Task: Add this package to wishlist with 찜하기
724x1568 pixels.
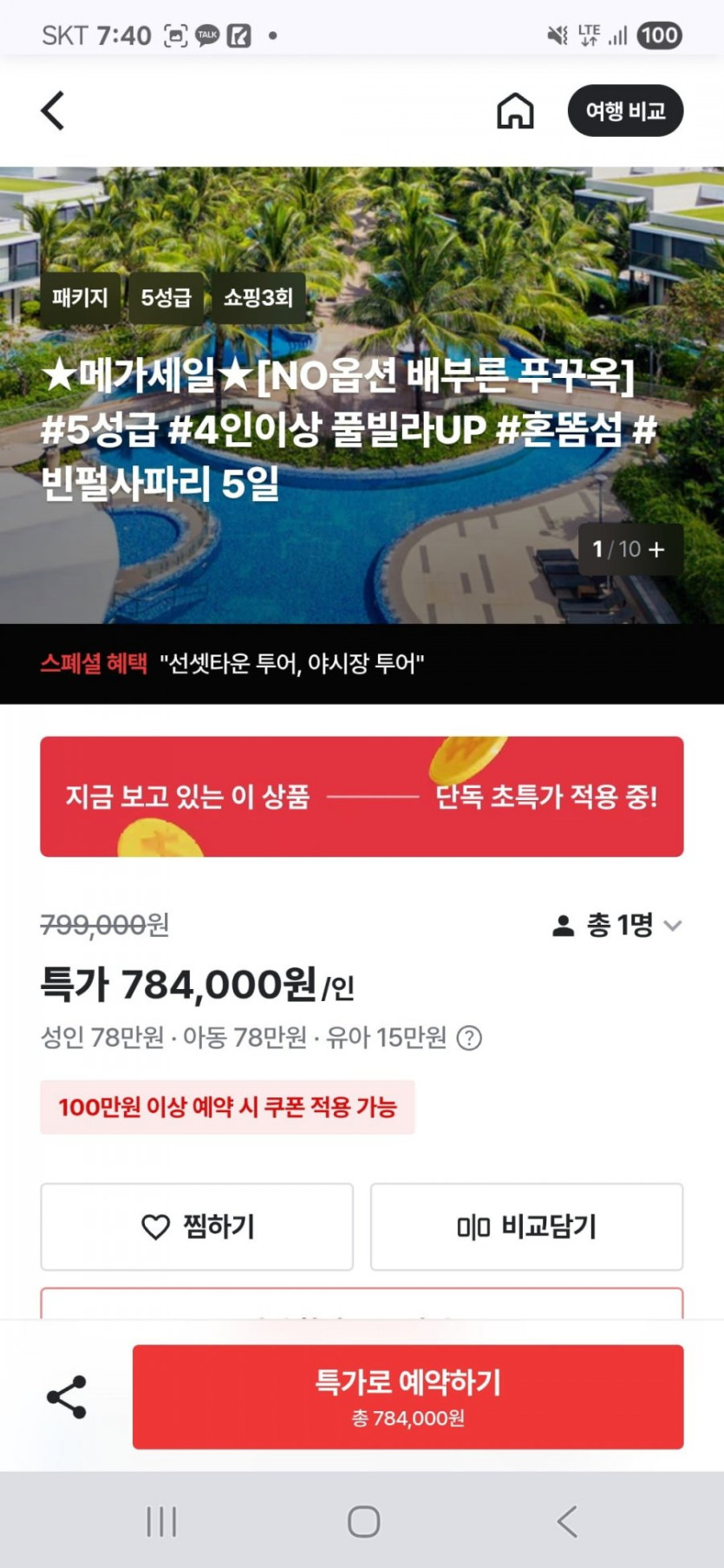Action: 197,1226
